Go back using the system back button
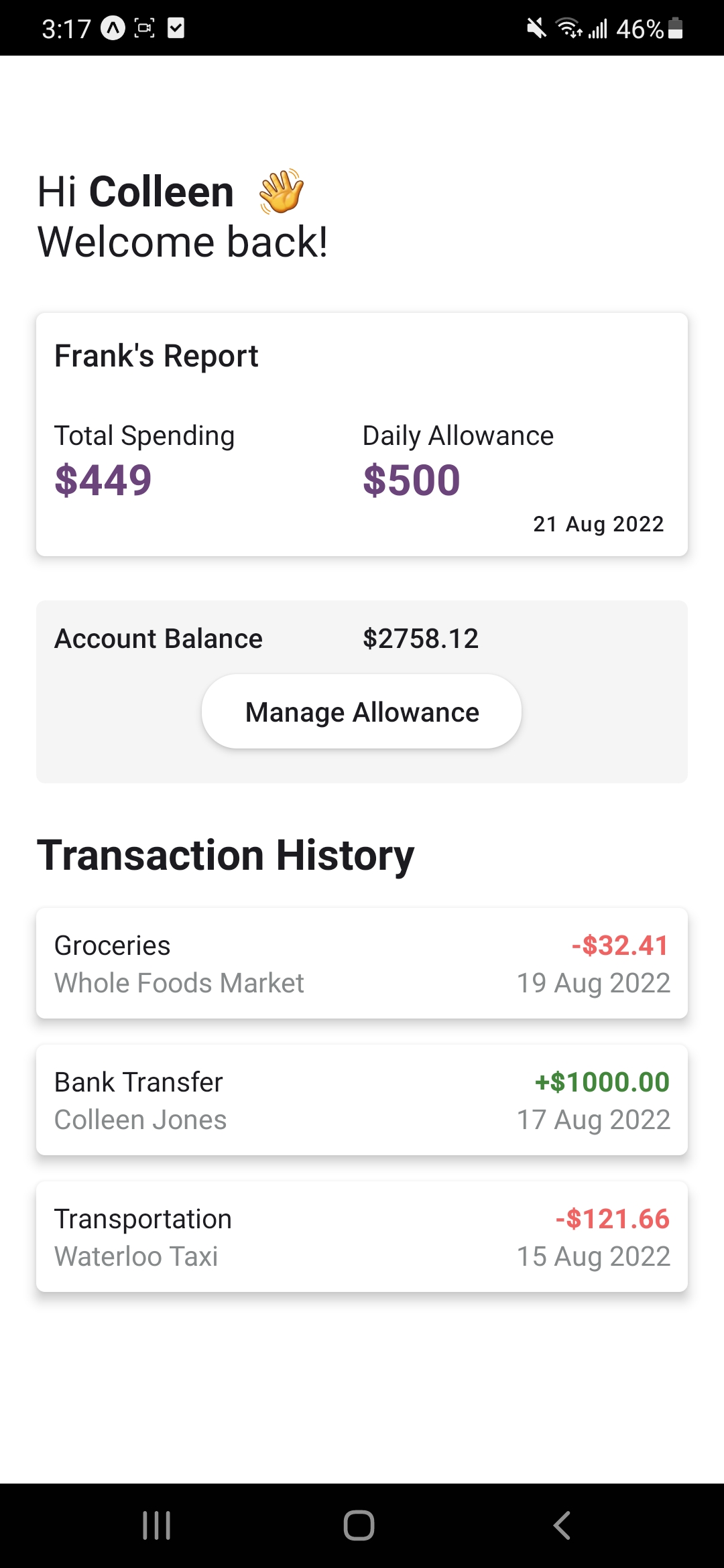724x1568 pixels. tap(562, 1526)
